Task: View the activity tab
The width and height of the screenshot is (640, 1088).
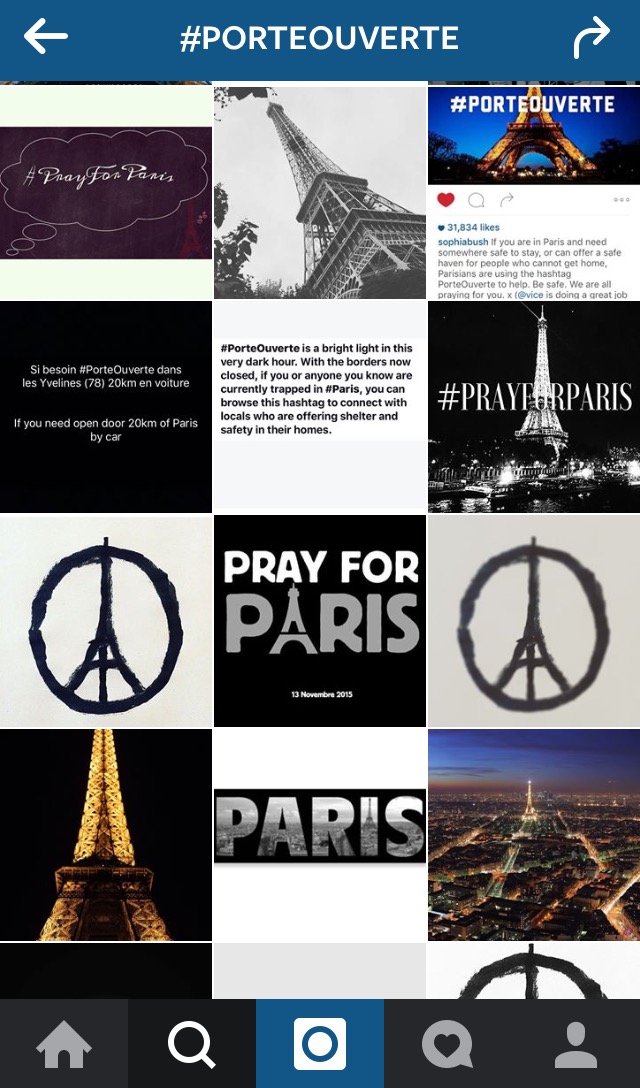Action: pos(447,1044)
